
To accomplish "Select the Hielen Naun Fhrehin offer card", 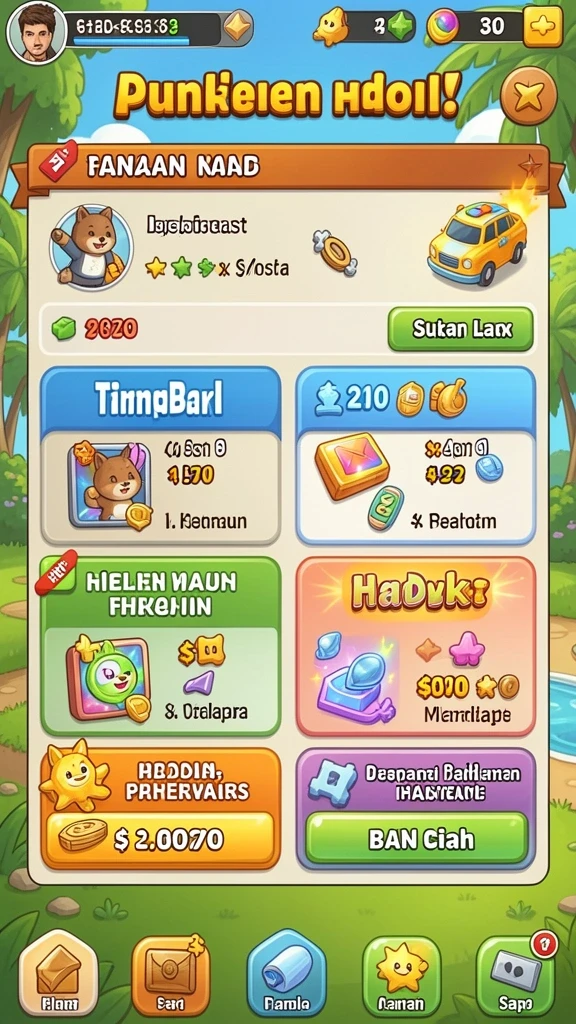I will pyautogui.click(x=161, y=646).
